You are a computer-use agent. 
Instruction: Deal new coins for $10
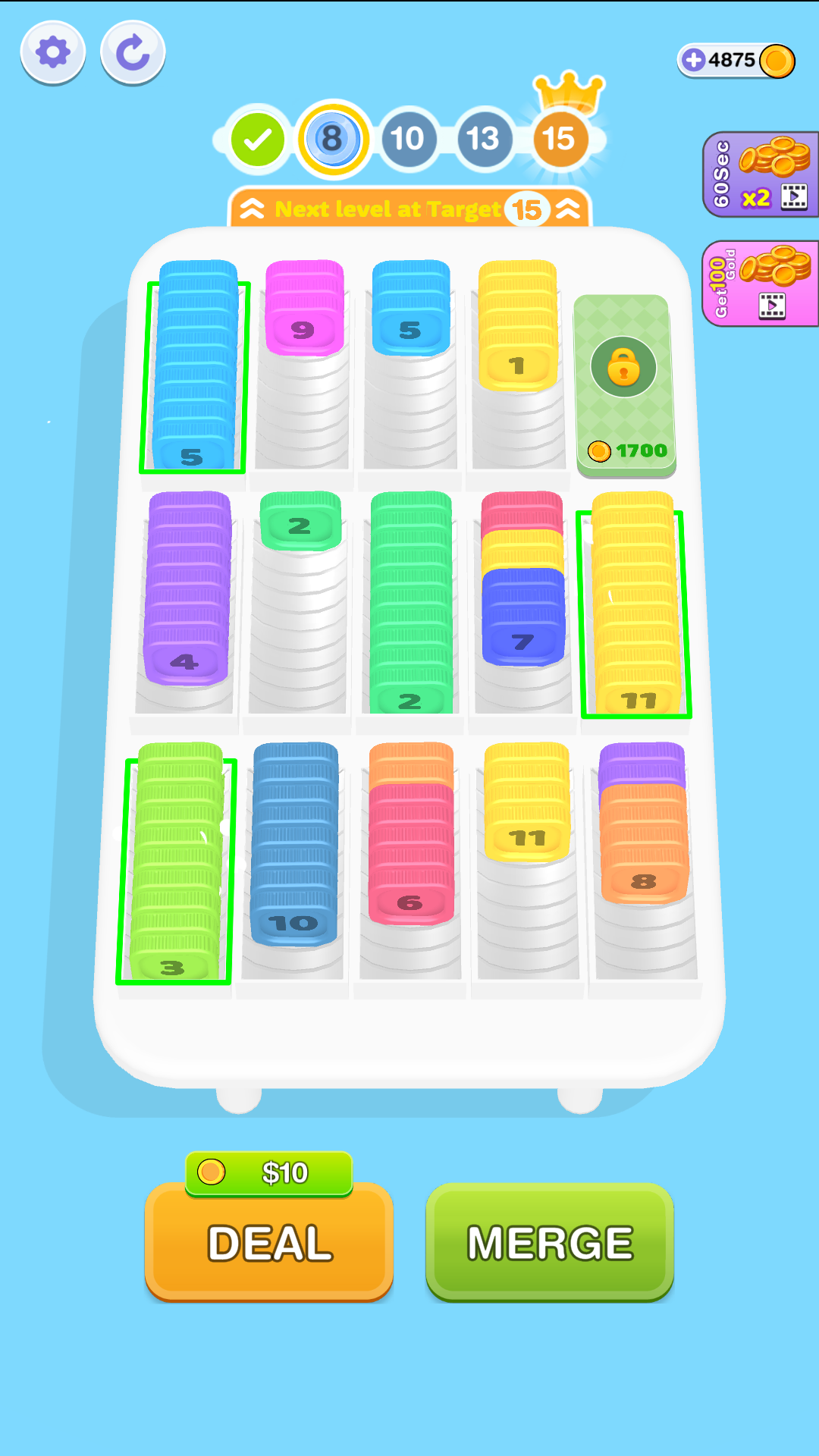pyautogui.click(x=269, y=1241)
